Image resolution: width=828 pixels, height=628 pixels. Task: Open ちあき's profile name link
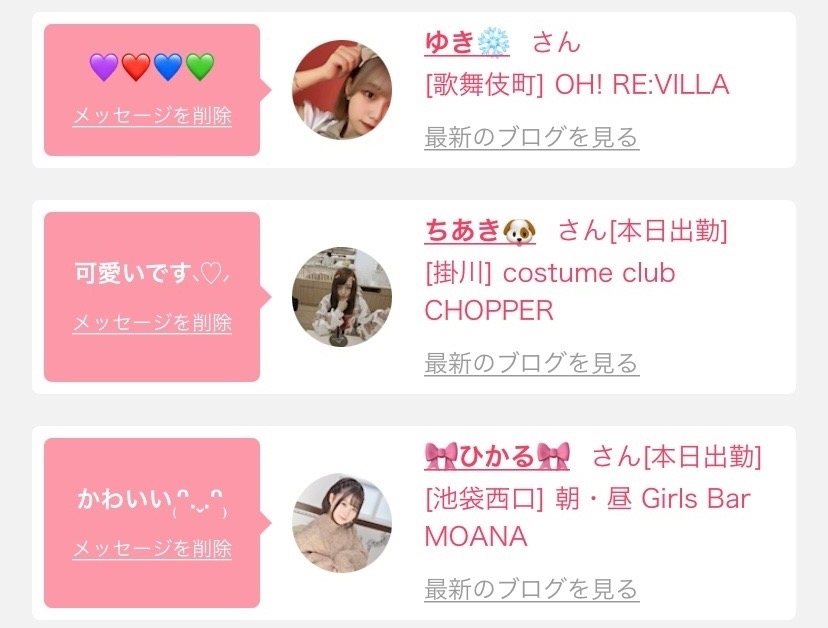click(x=480, y=231)
